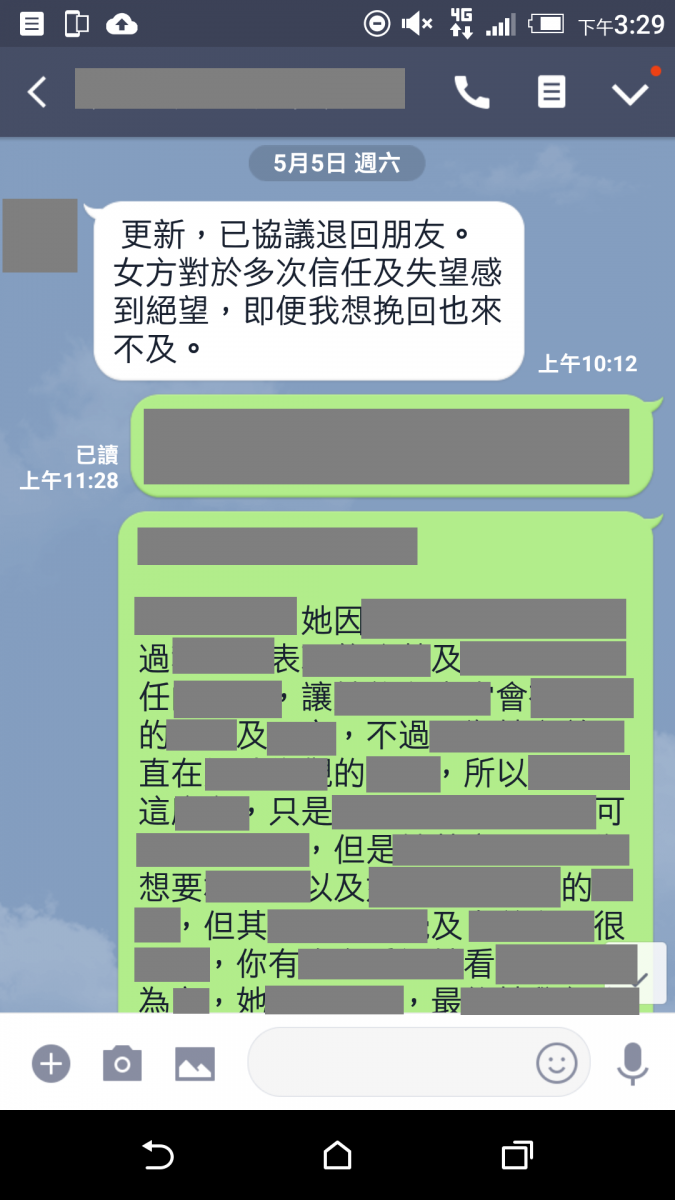Open the photo gallery picker
The image size is (675, 1200).
[195, 1063]
